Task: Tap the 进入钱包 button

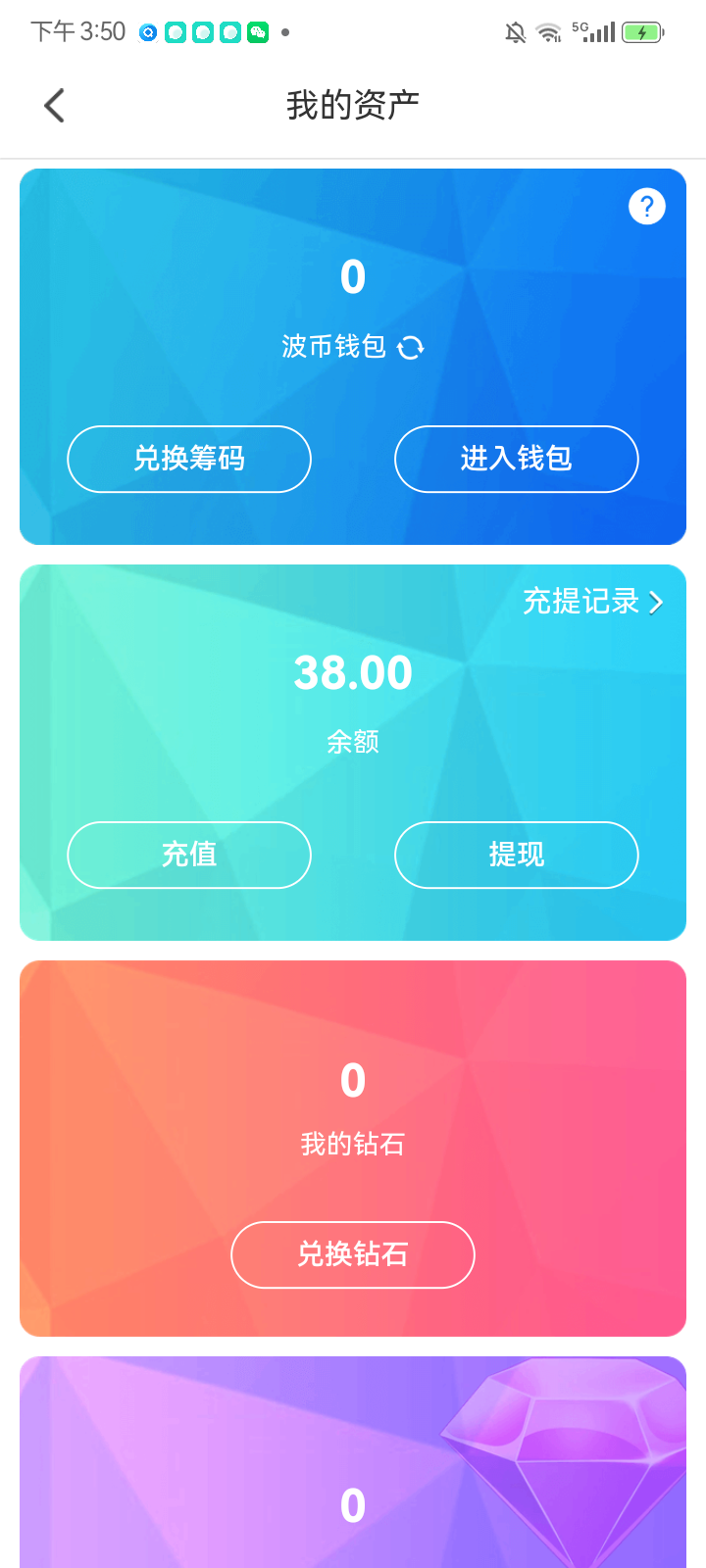Action: click(x=516, y=459)
